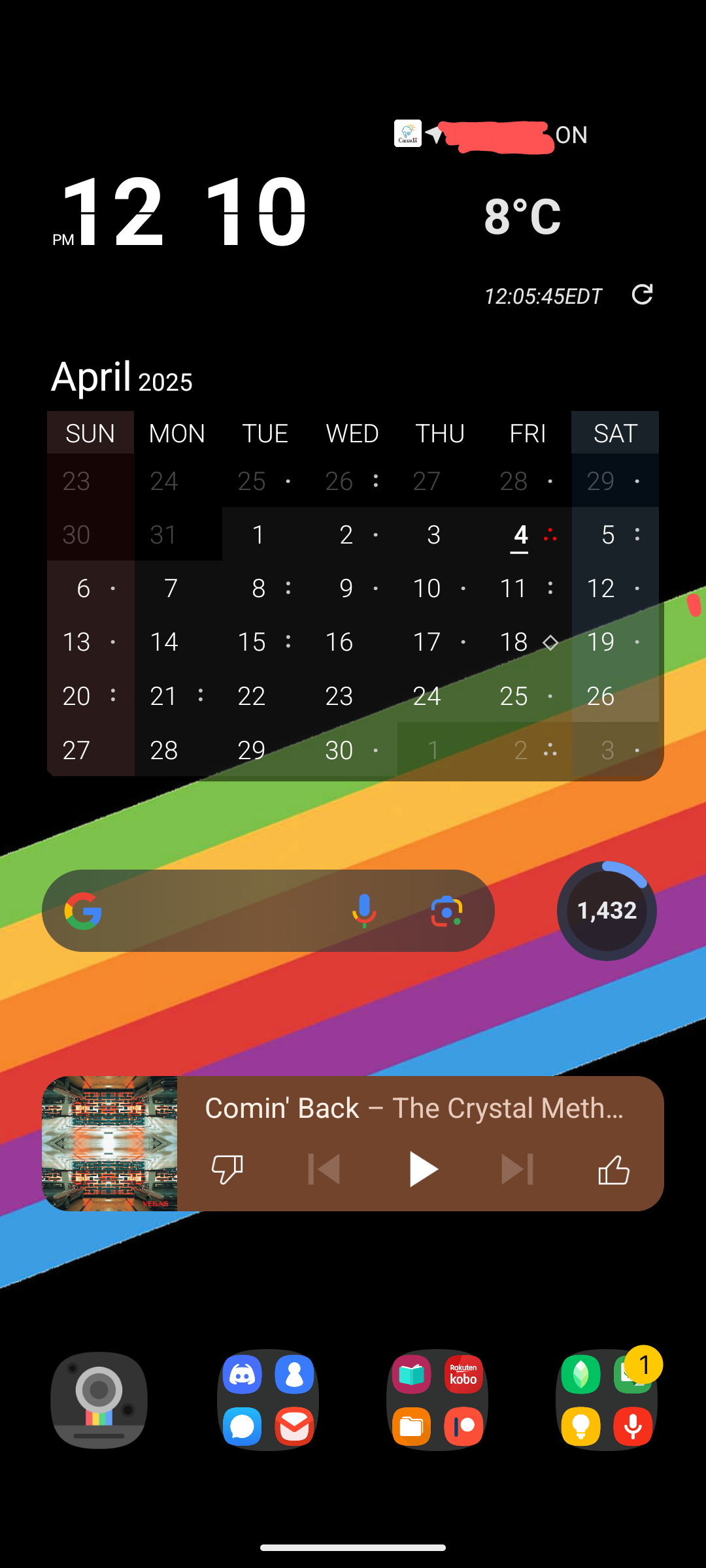
Task: Start Google voice search with the microphone
Action: click(364, 911)
